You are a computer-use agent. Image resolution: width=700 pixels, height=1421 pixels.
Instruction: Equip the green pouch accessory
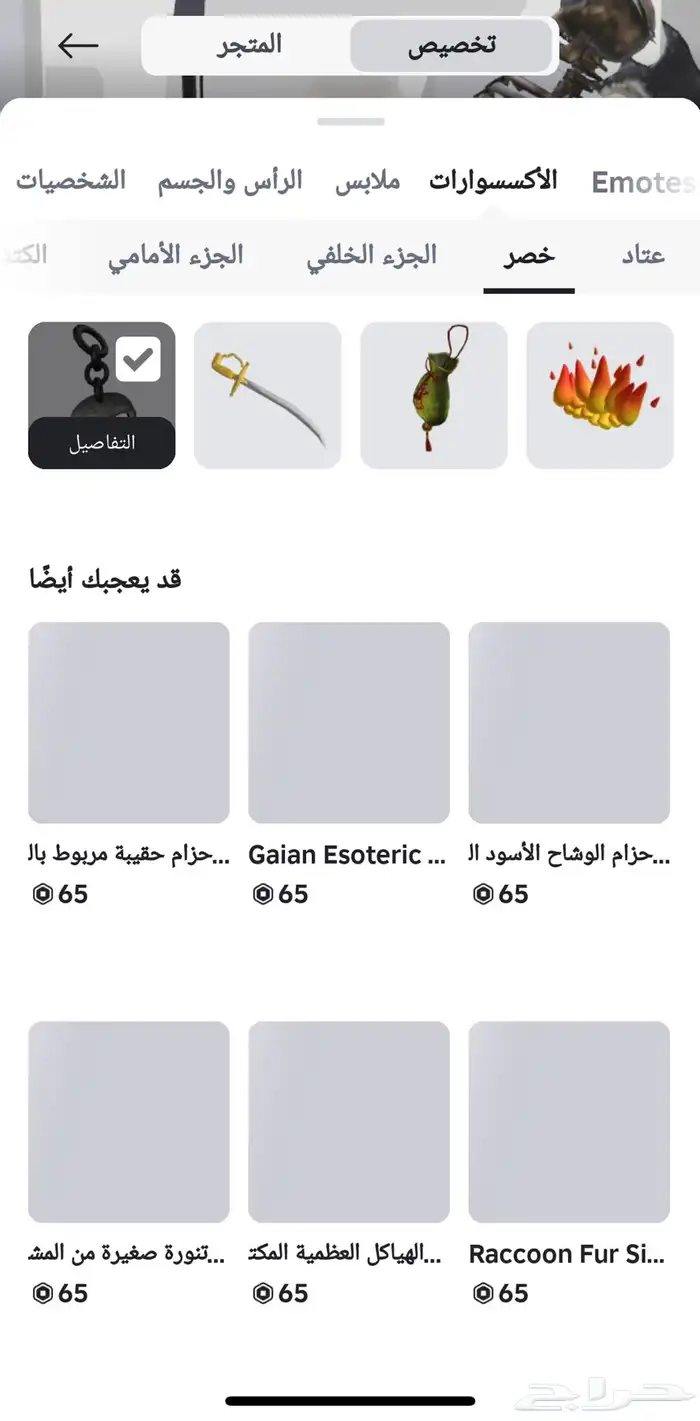[x=434, y=395]
